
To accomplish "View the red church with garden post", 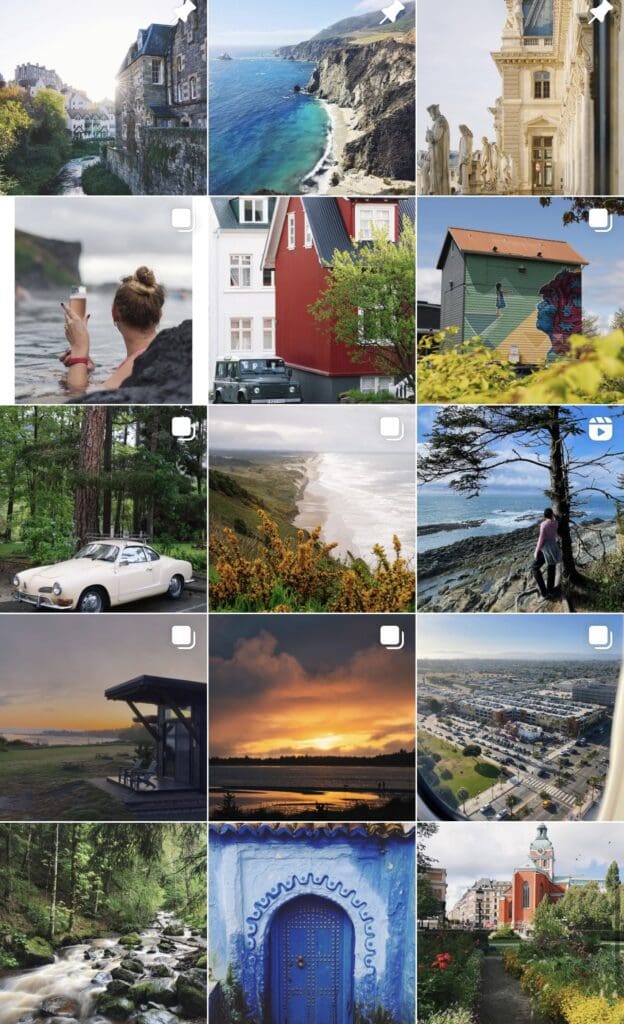I will pyautogui.click(x=521, y=923).
